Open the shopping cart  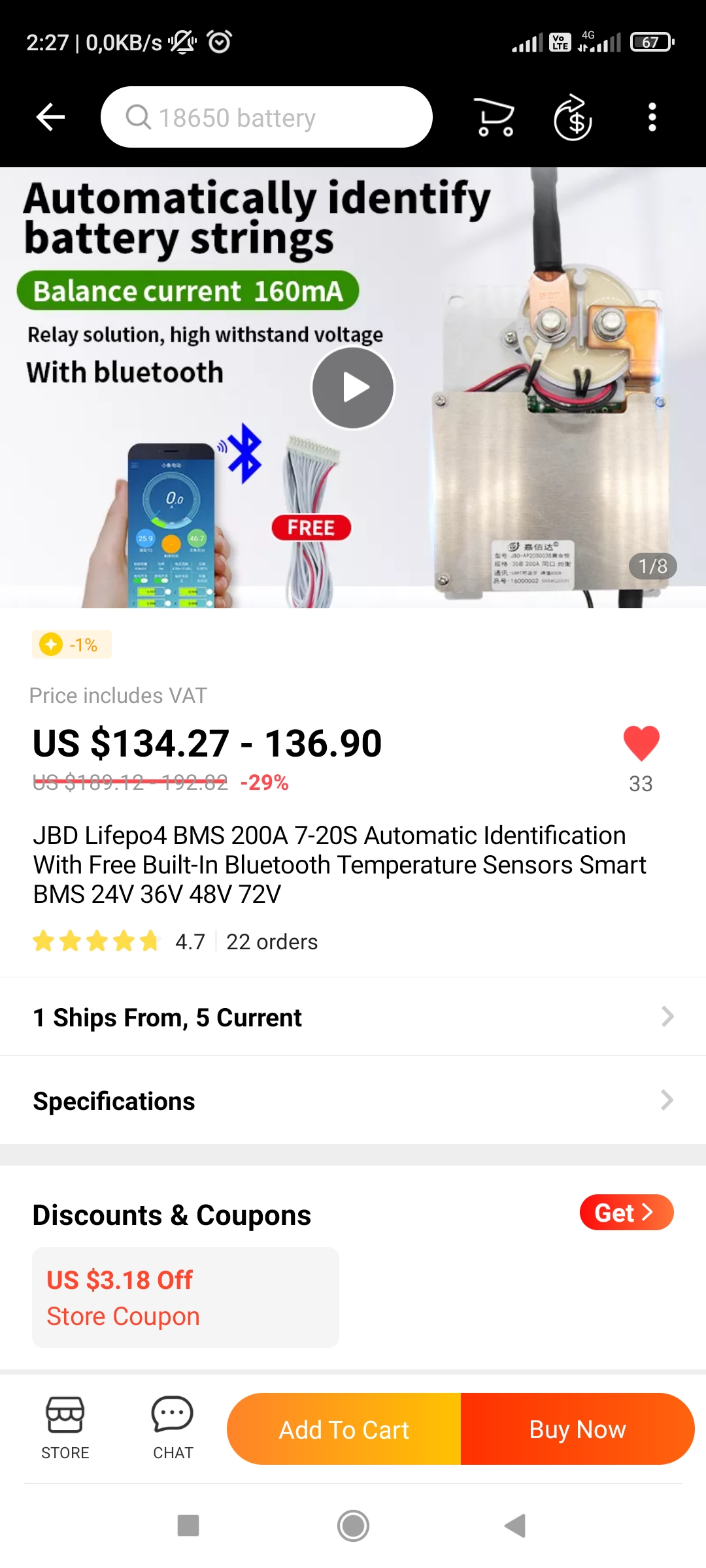[x=494, y=118]
